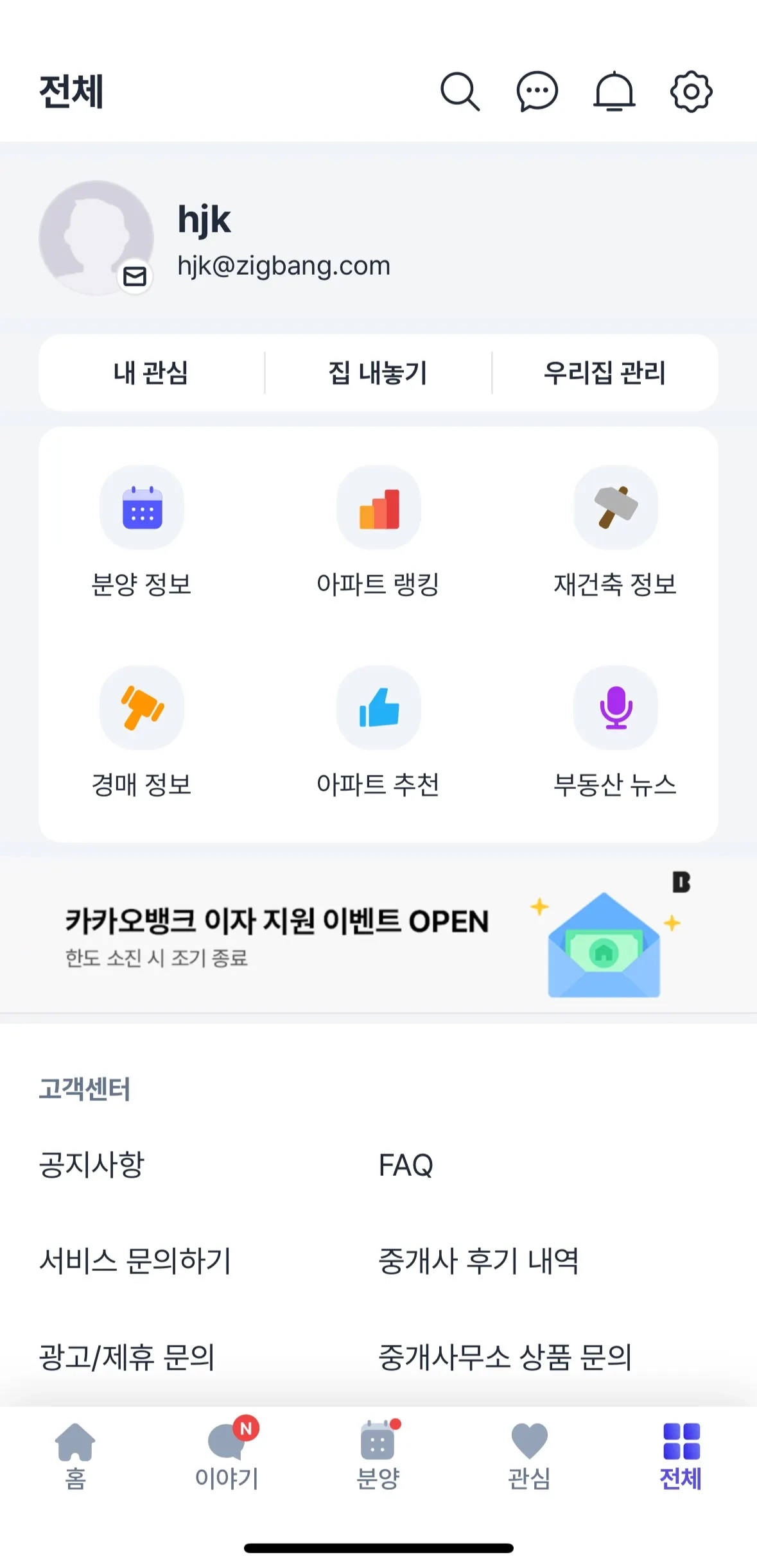The width and height of the screenshot is (757, 1568).
Task: Open the settings gear
Action: 691,92
